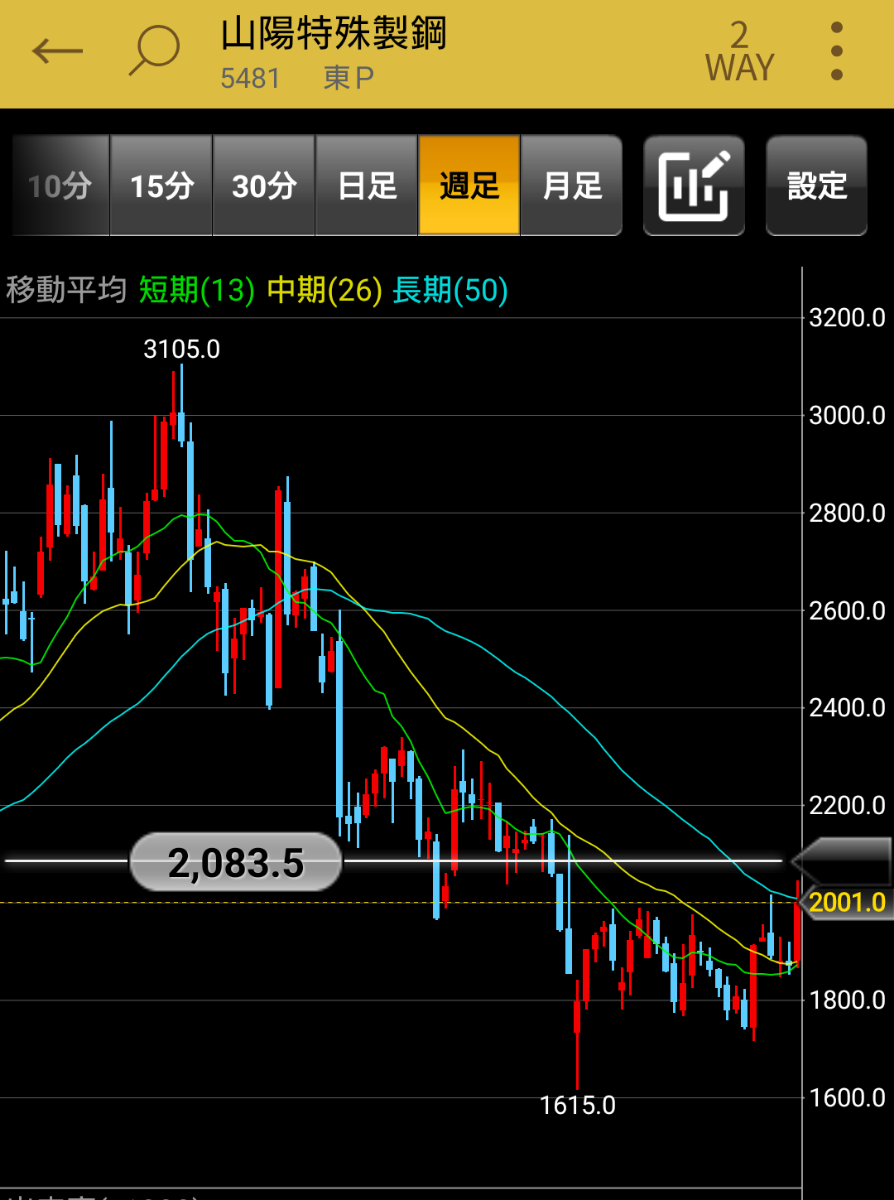Go back using the arrow icon

[57, 50]
